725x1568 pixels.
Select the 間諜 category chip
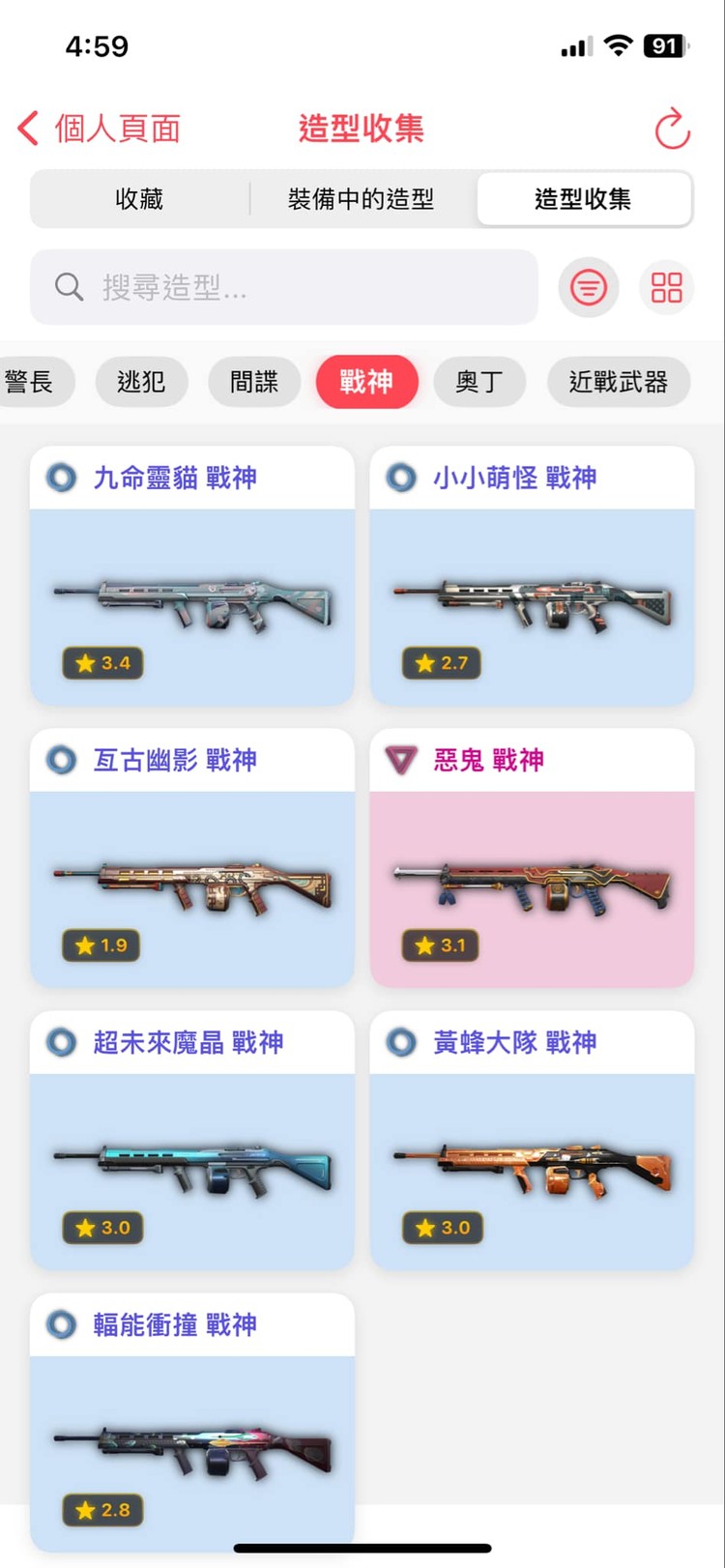point(254,382)
